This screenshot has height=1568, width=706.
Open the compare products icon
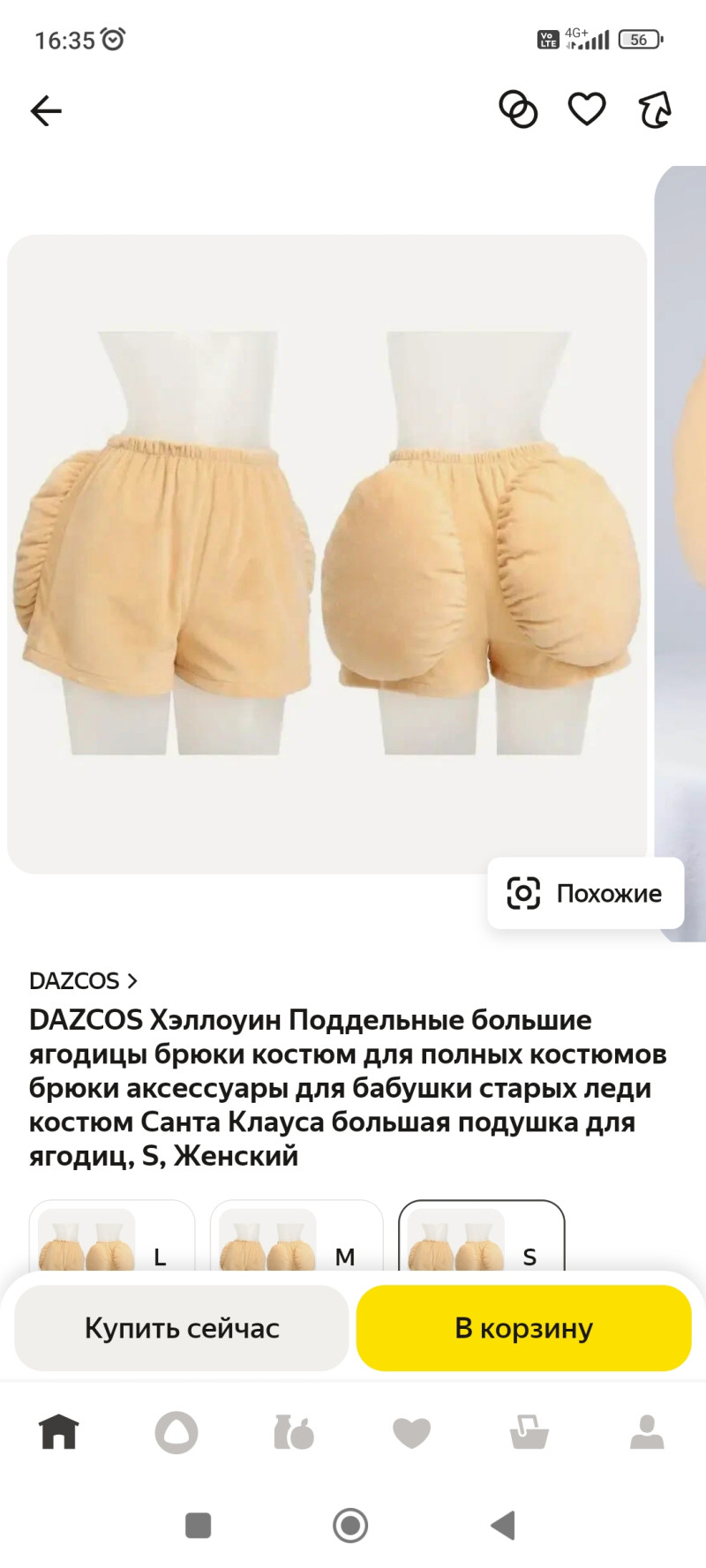[x=518, y=109]
